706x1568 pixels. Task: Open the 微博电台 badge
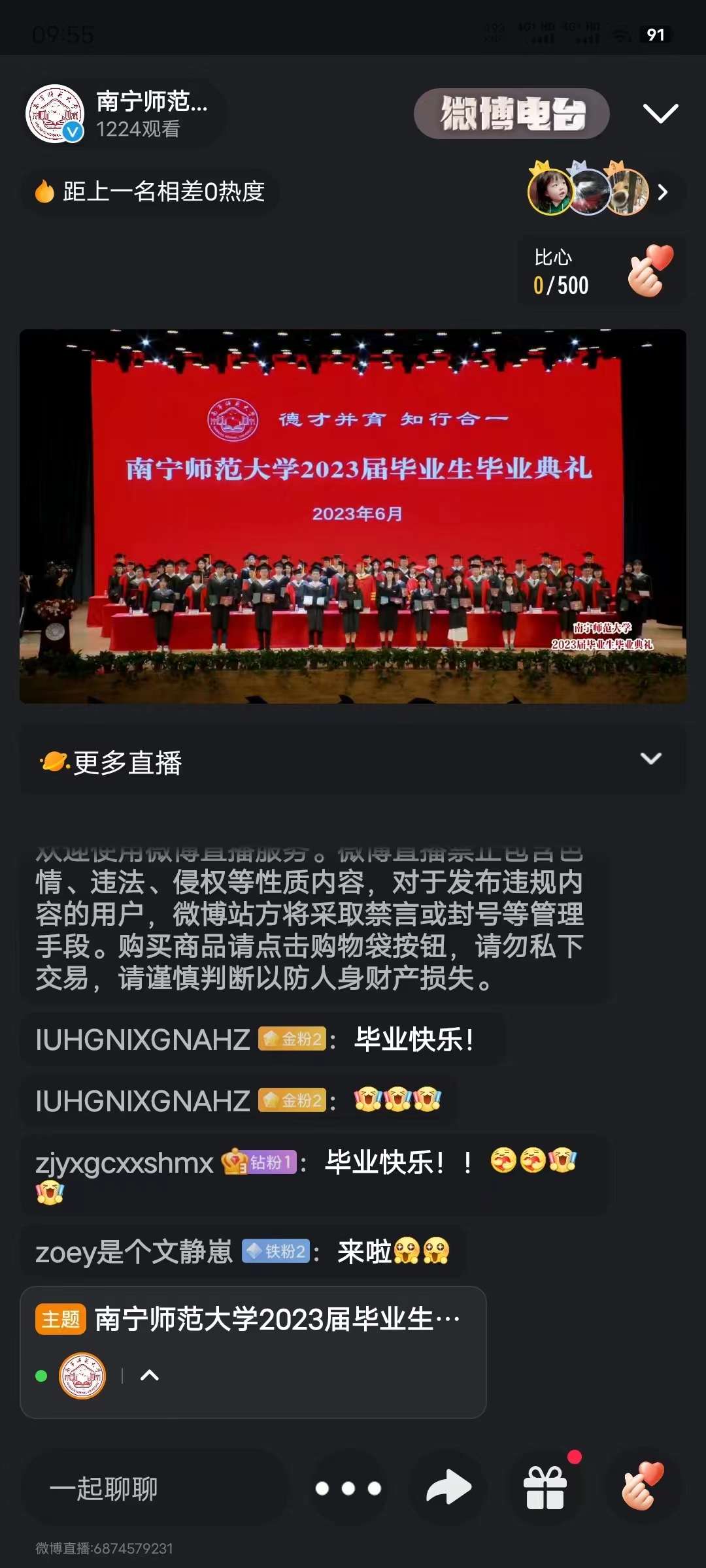(512, 114)
